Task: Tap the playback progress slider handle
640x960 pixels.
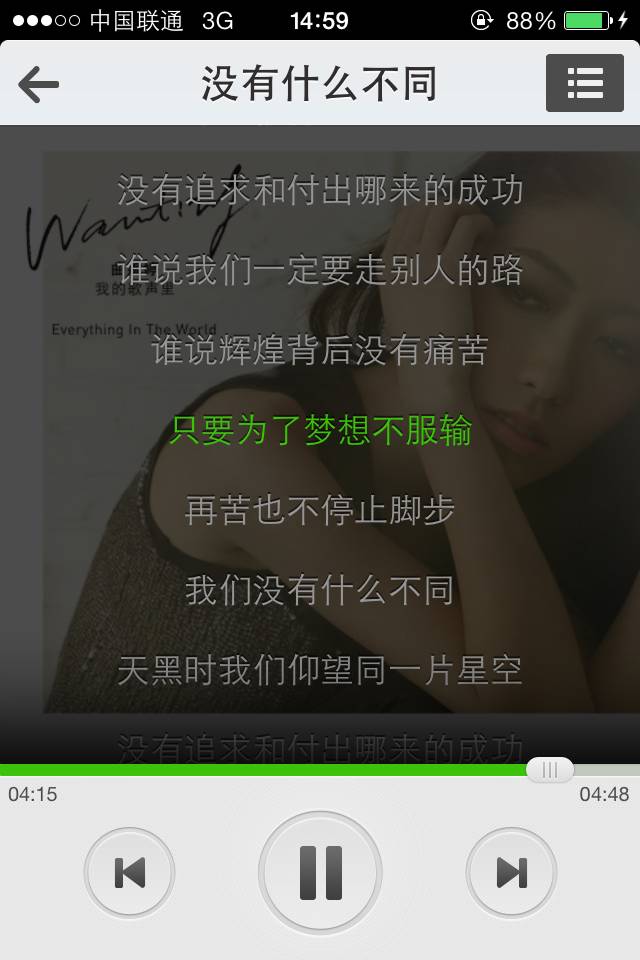Action: point(549,770)
